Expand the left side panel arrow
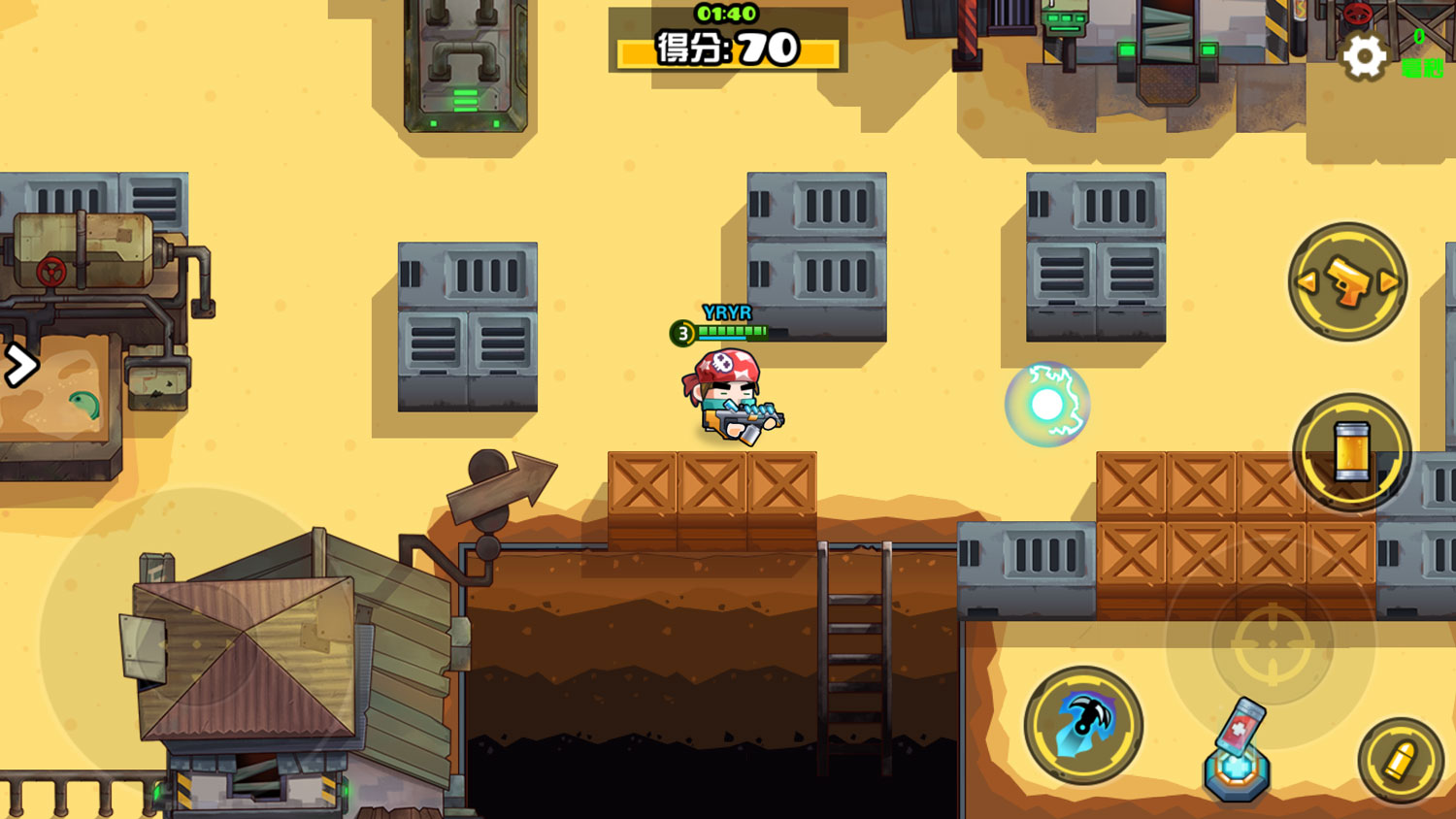Image resolution: width=1456 pixels, height=819 pixels. tap(19, 366)
